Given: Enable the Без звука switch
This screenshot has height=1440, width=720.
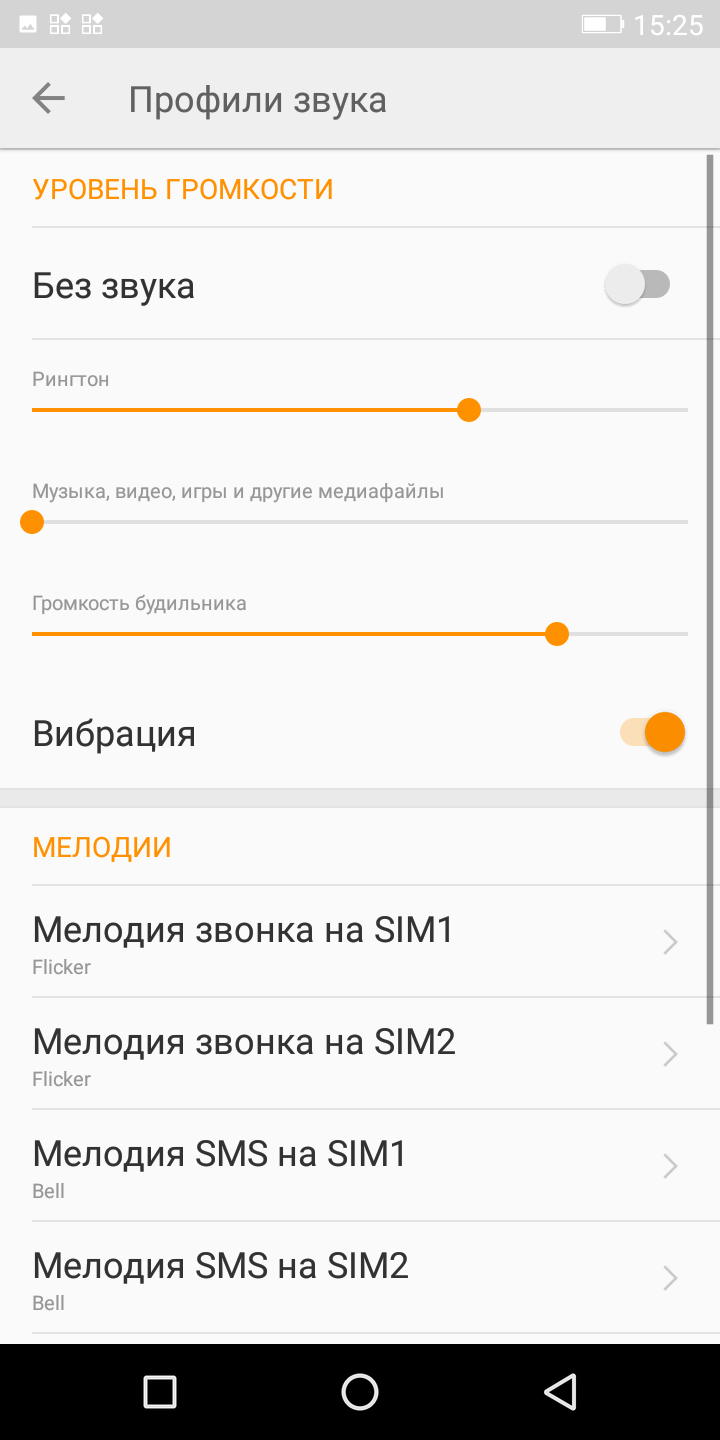Looking at the screenshot, I should [638, 285].
